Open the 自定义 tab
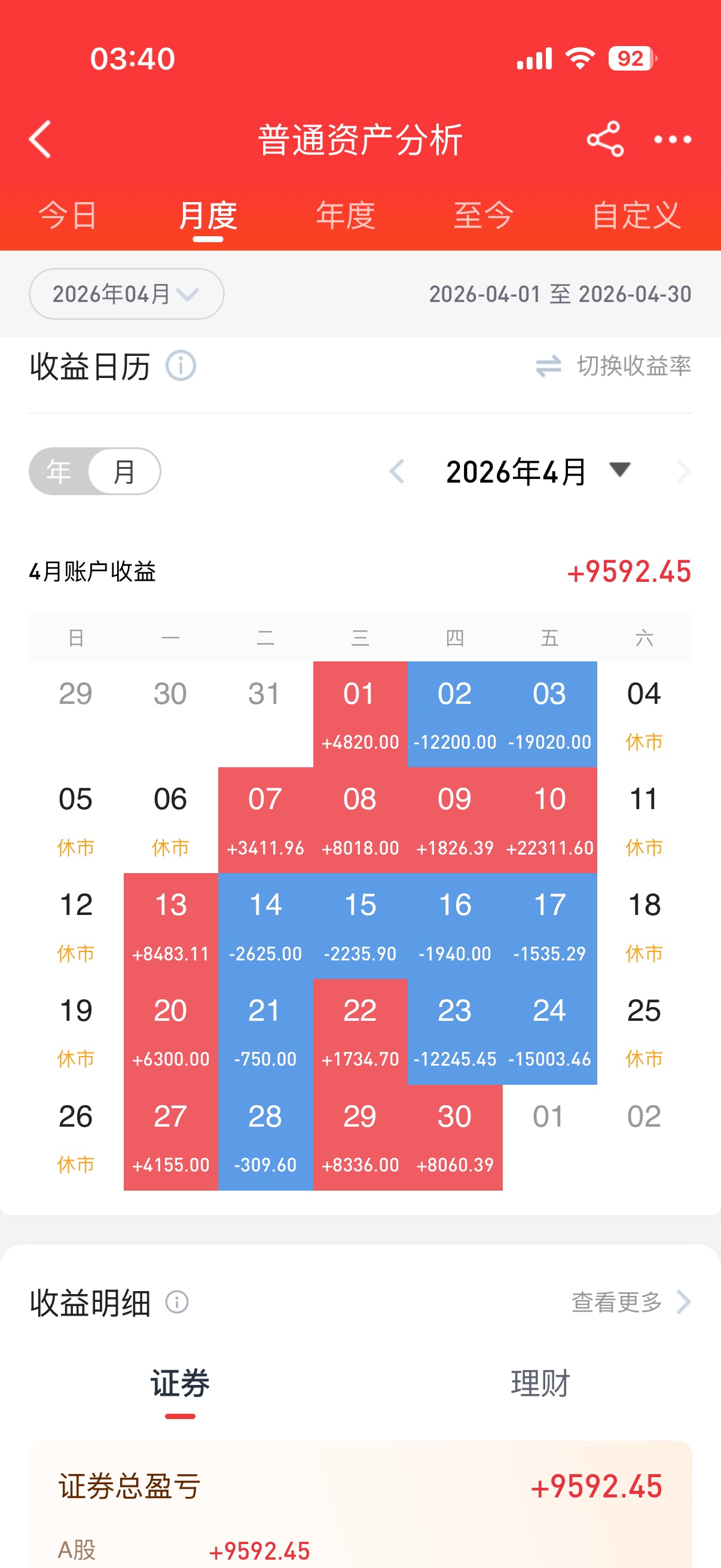 pos(637,215)
